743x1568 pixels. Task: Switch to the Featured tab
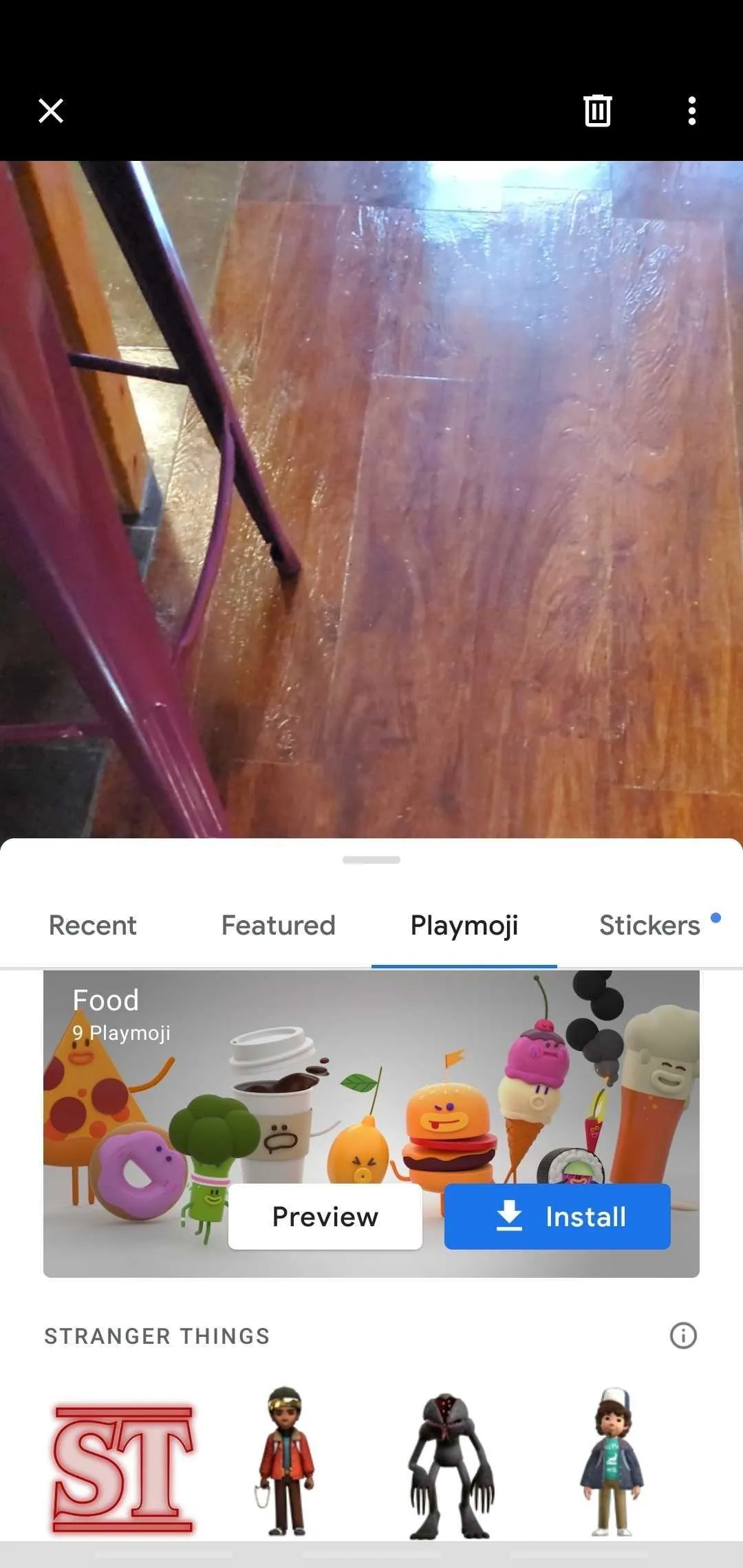[279, 925]
